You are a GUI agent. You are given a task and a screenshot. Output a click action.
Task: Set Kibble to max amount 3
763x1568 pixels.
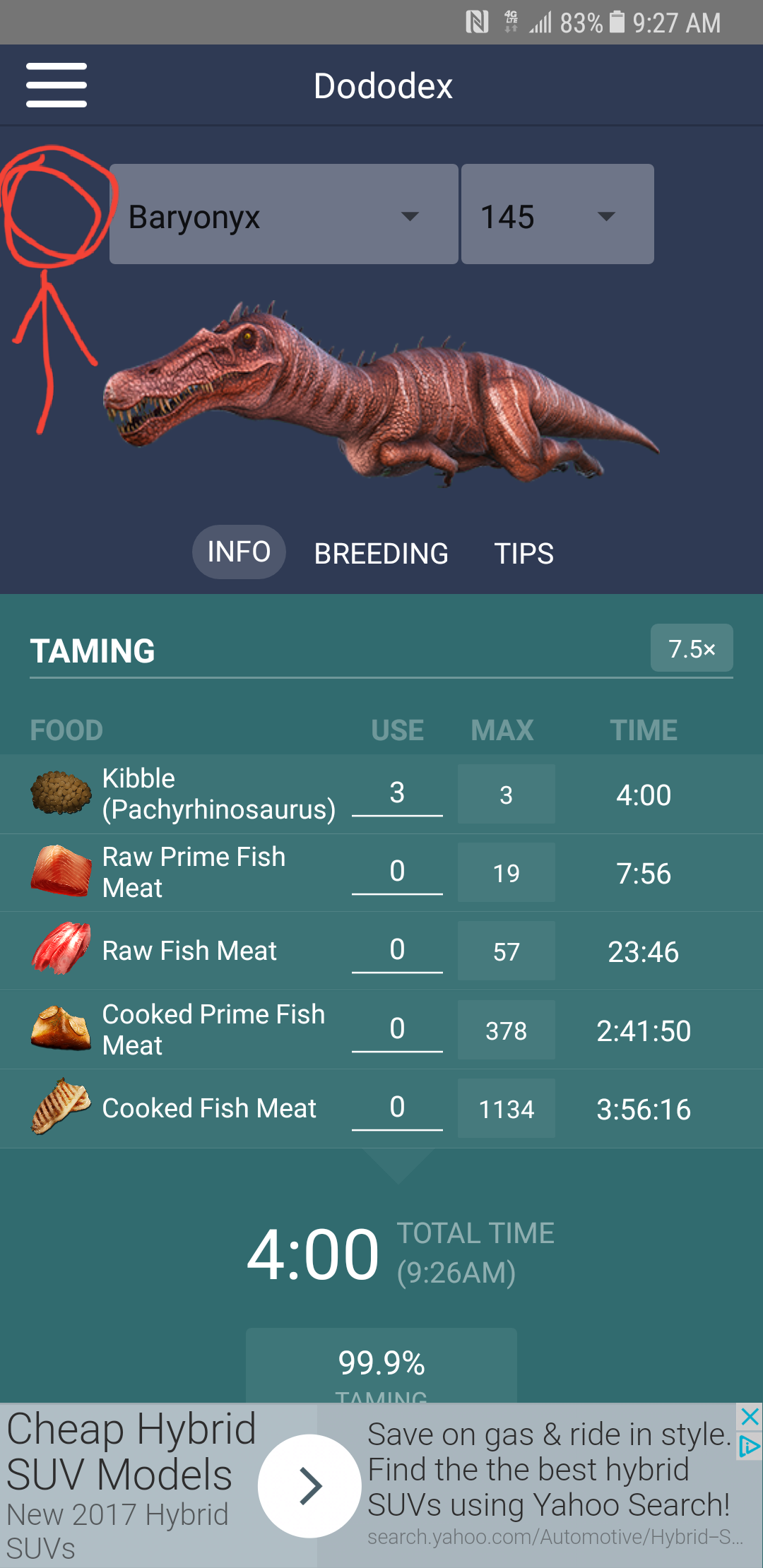coord(506,795)
